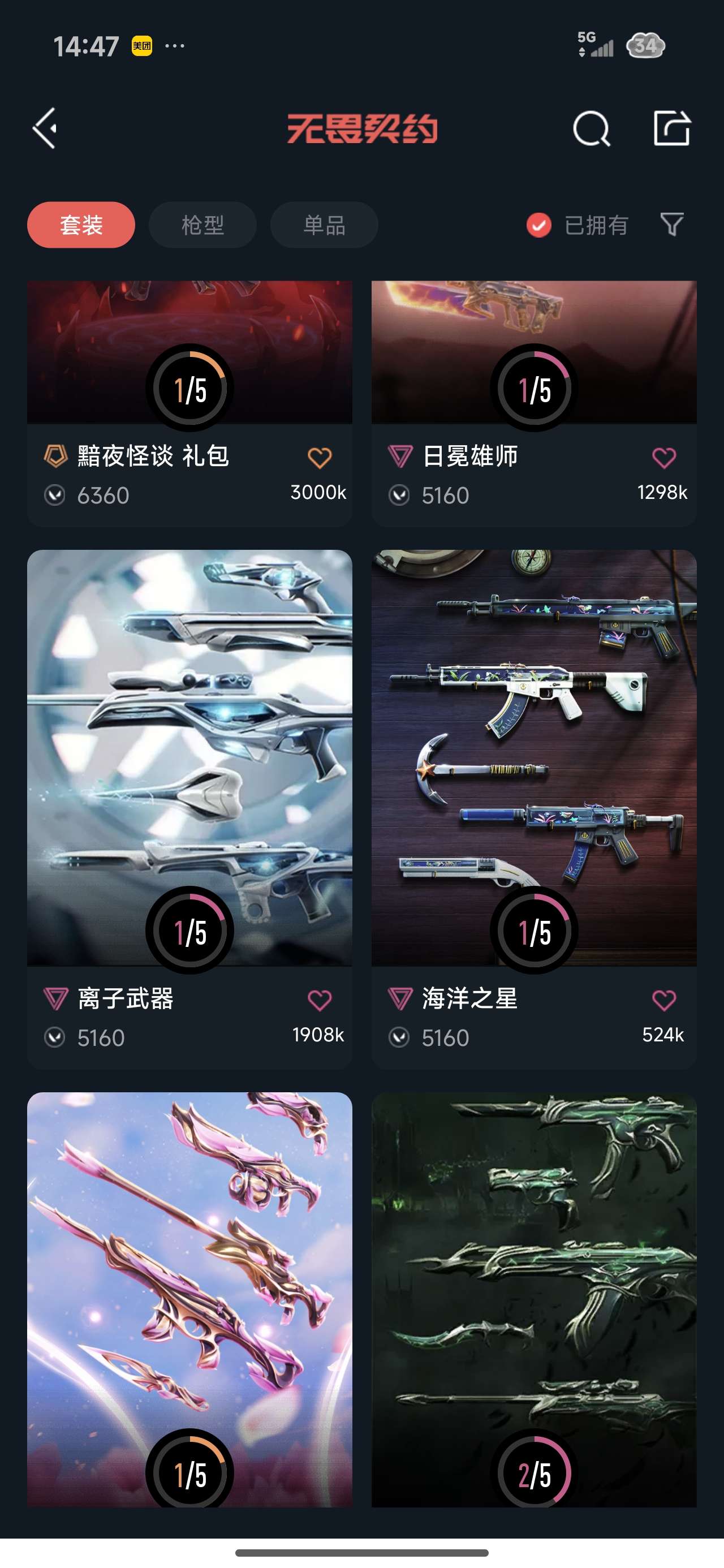
Task: Open the 日冕雄师 bundle card
Action: click(534, 403)
